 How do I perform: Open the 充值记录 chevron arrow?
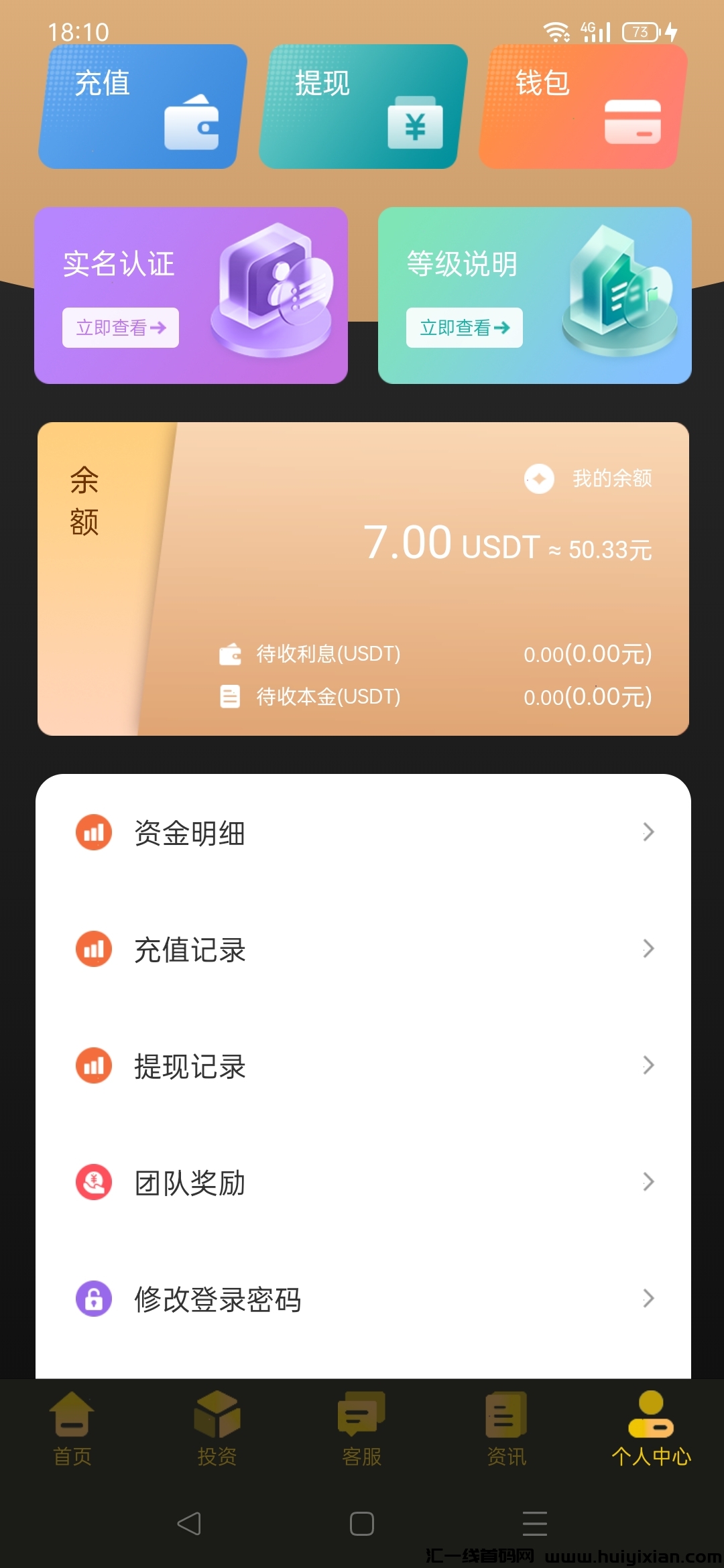coord(647,949)
